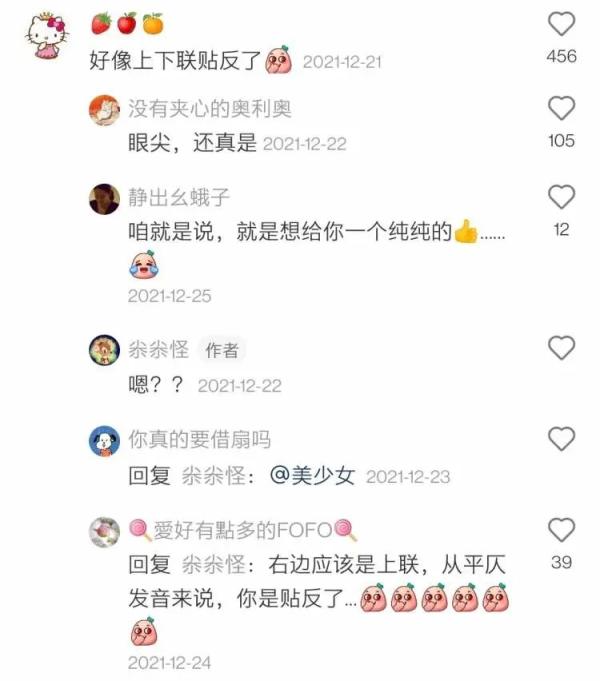Open 愛好有點多的FOFO's profile avatar
This screenshot has height=681, width=600.
(105, 531)
